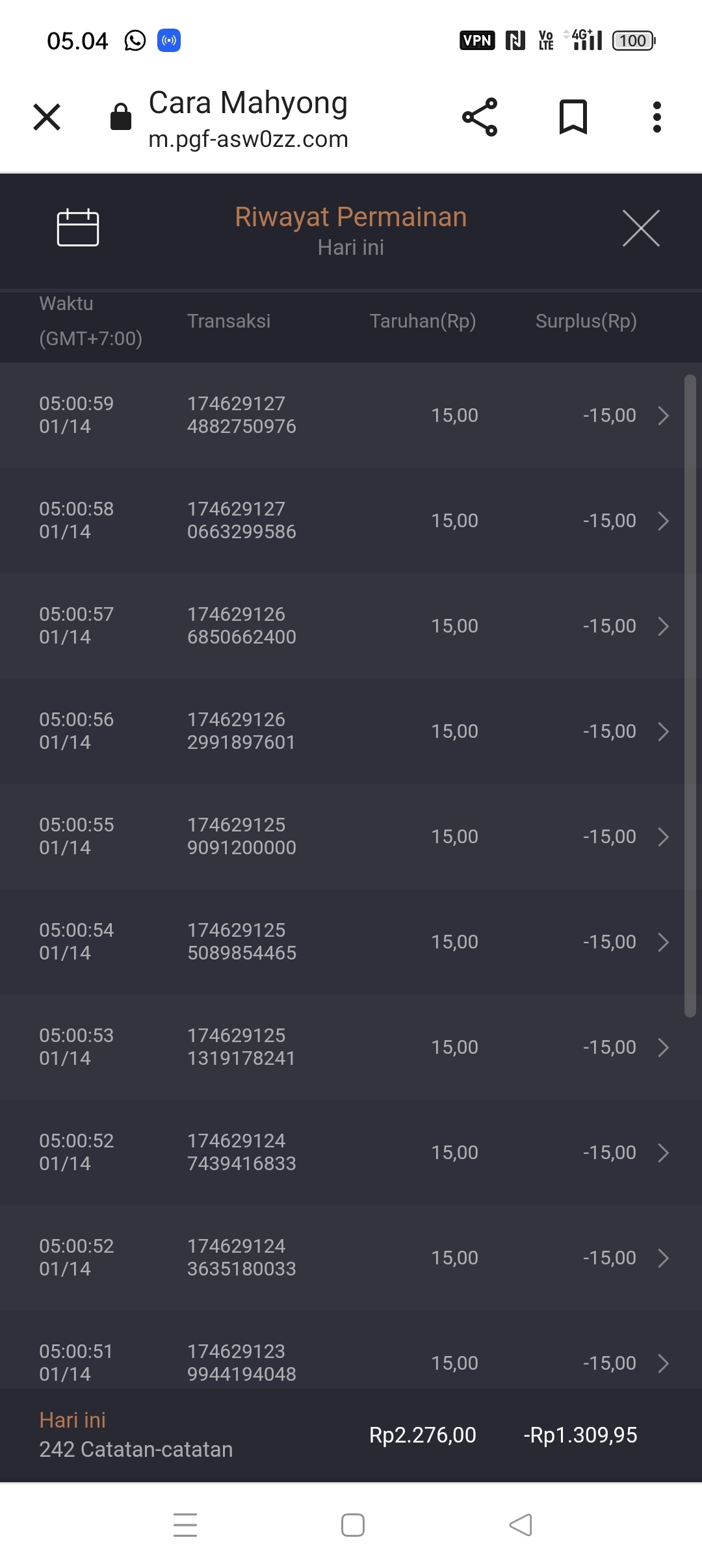The width and height of the screenshot is (702, 1568).
Task: Open the browser overflow menu
Action: pos(656,118)
